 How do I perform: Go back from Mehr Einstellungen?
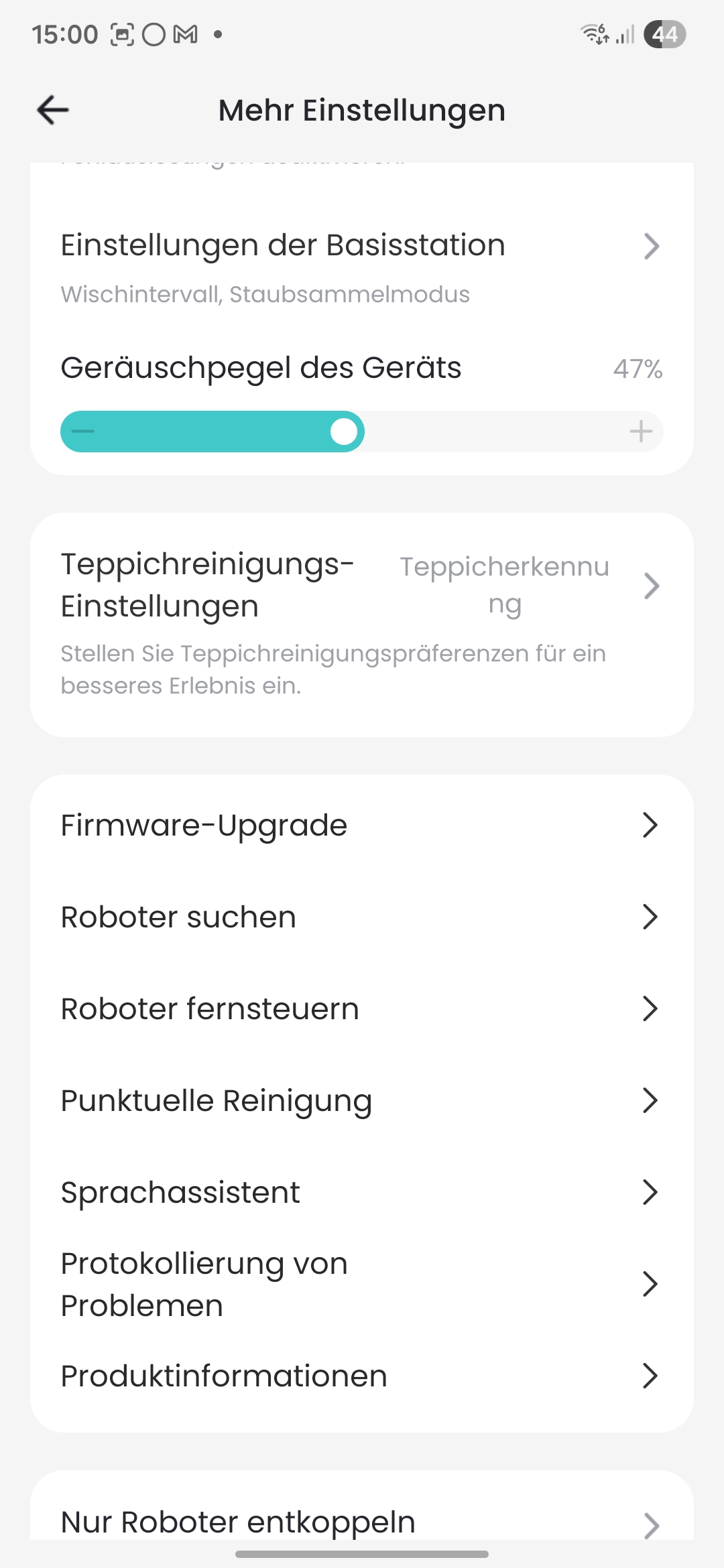tap(53, 110)
